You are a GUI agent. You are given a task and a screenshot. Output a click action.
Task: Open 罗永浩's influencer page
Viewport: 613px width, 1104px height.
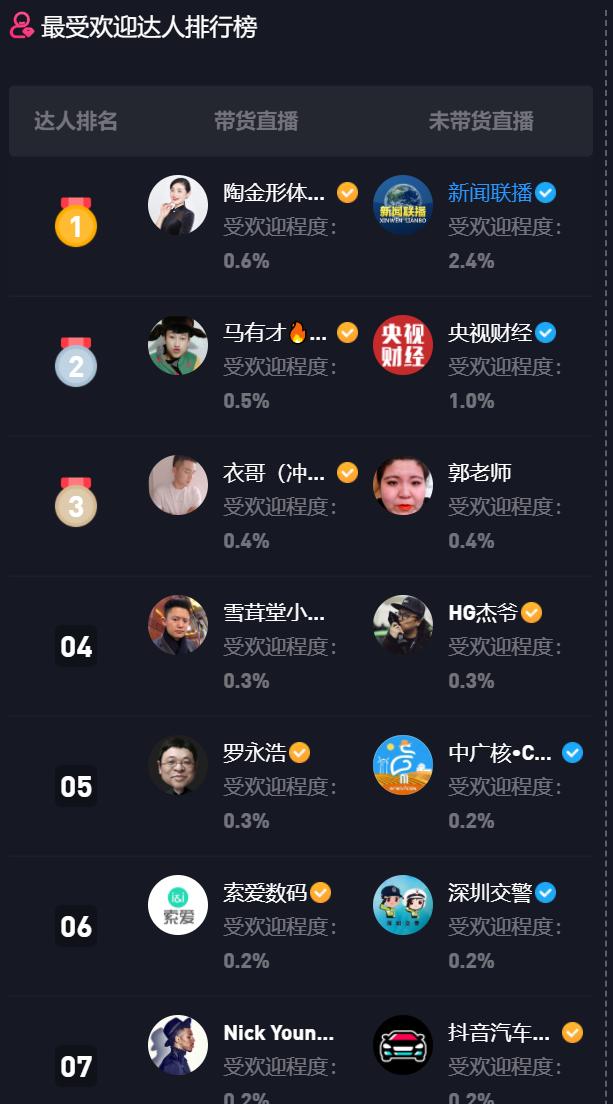[x=254, y=753]
